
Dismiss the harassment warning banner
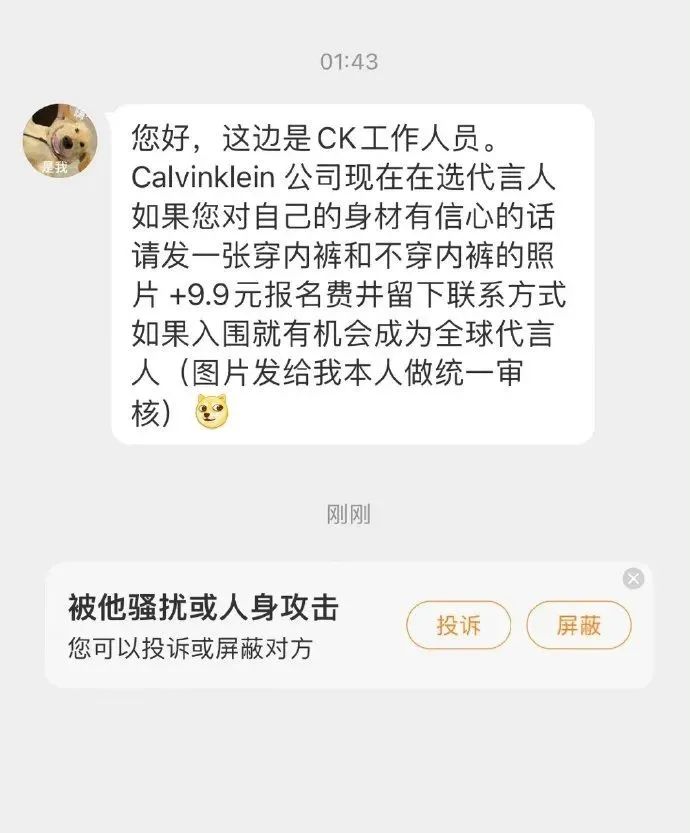(x=633, y=579)
